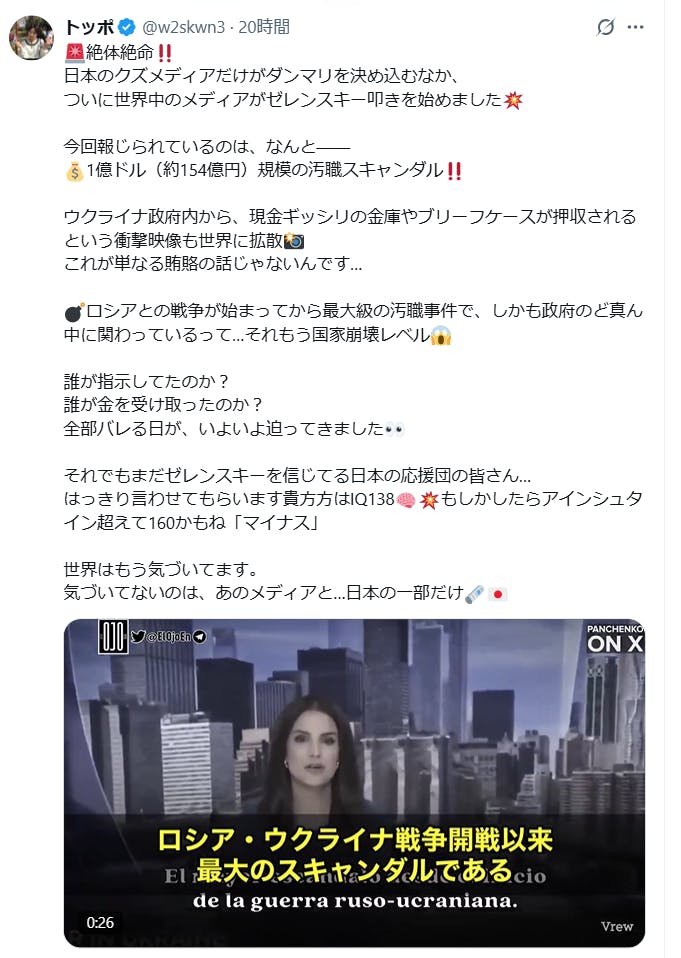The width and height of the screenshot is (681, 958).
Task: Open the Grok explain icon
Action: [605, 27]
